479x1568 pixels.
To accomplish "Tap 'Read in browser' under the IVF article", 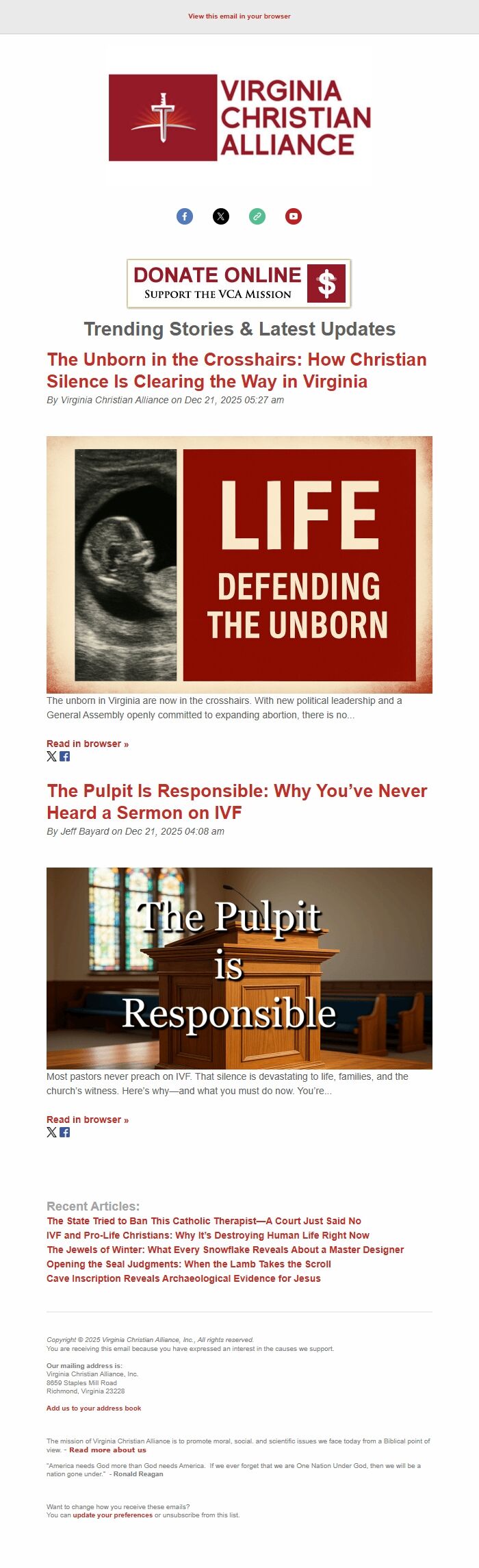I will click(88, 1120).
